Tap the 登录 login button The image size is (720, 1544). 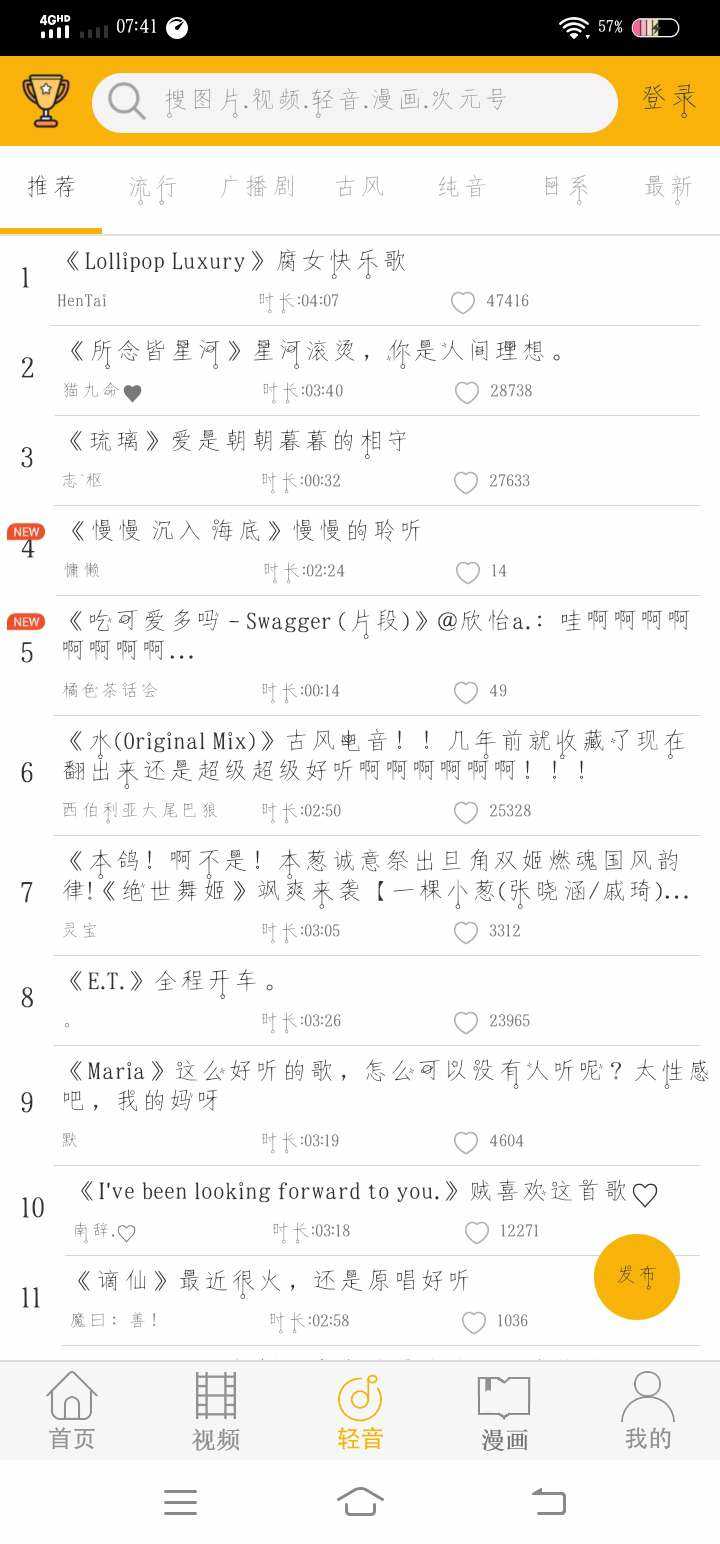click(x=668, y=99)
